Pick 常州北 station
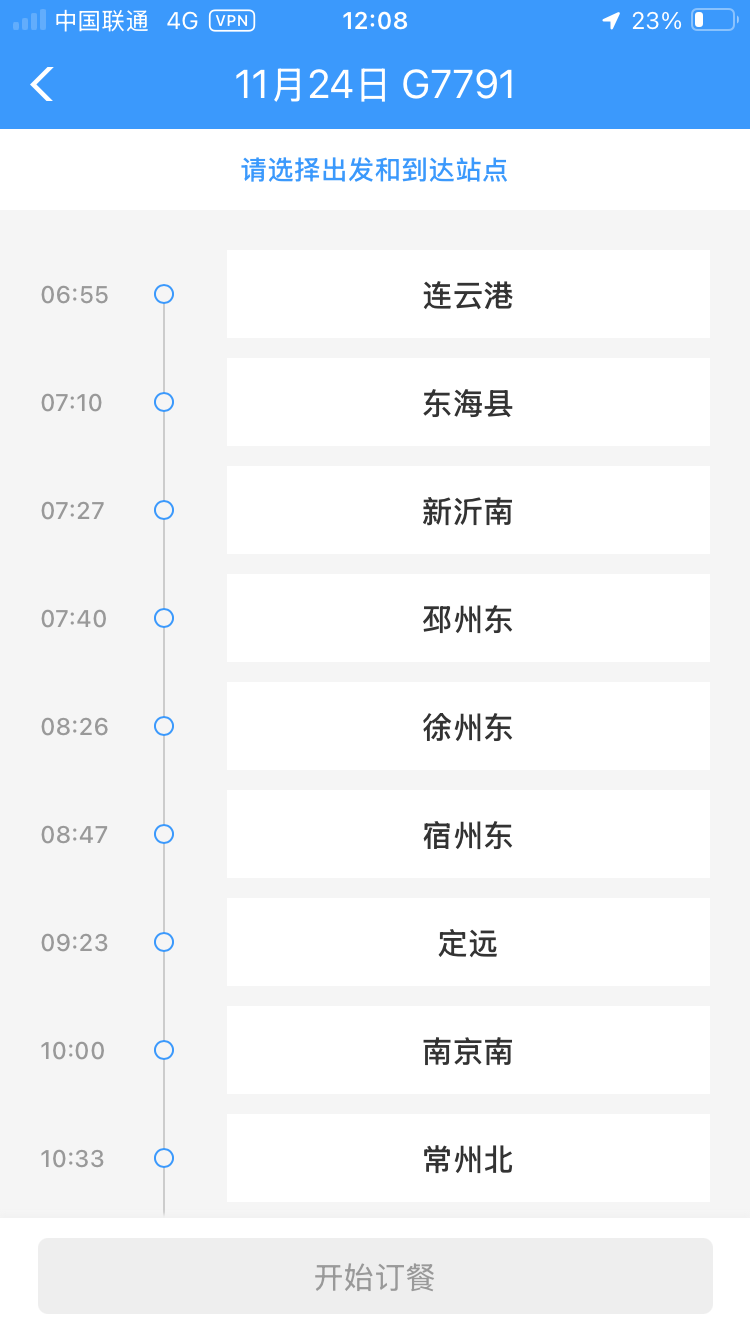 [x=468, y=1159]
